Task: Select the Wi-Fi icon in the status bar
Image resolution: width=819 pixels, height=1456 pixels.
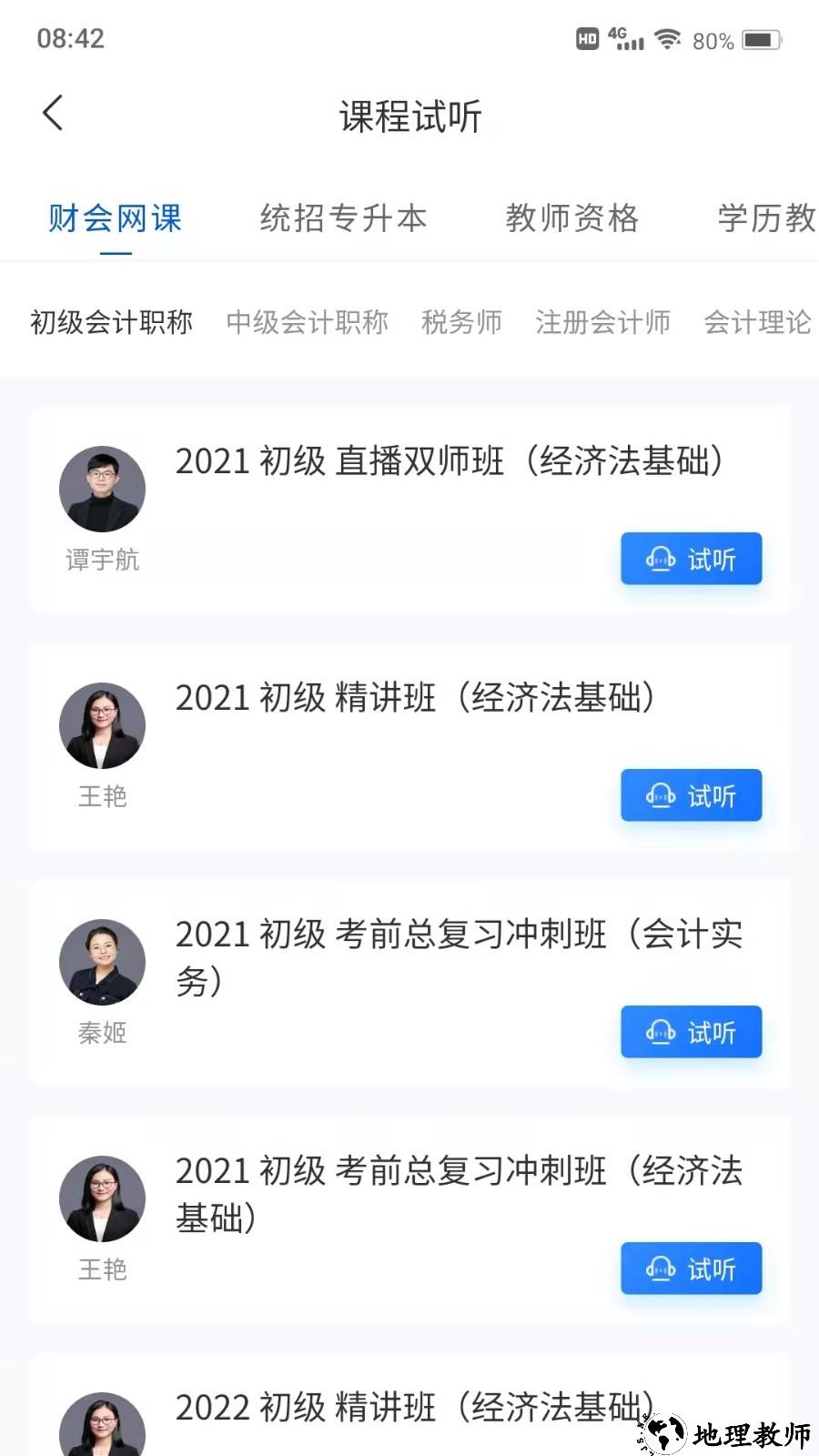Action: tap(671, 39)
